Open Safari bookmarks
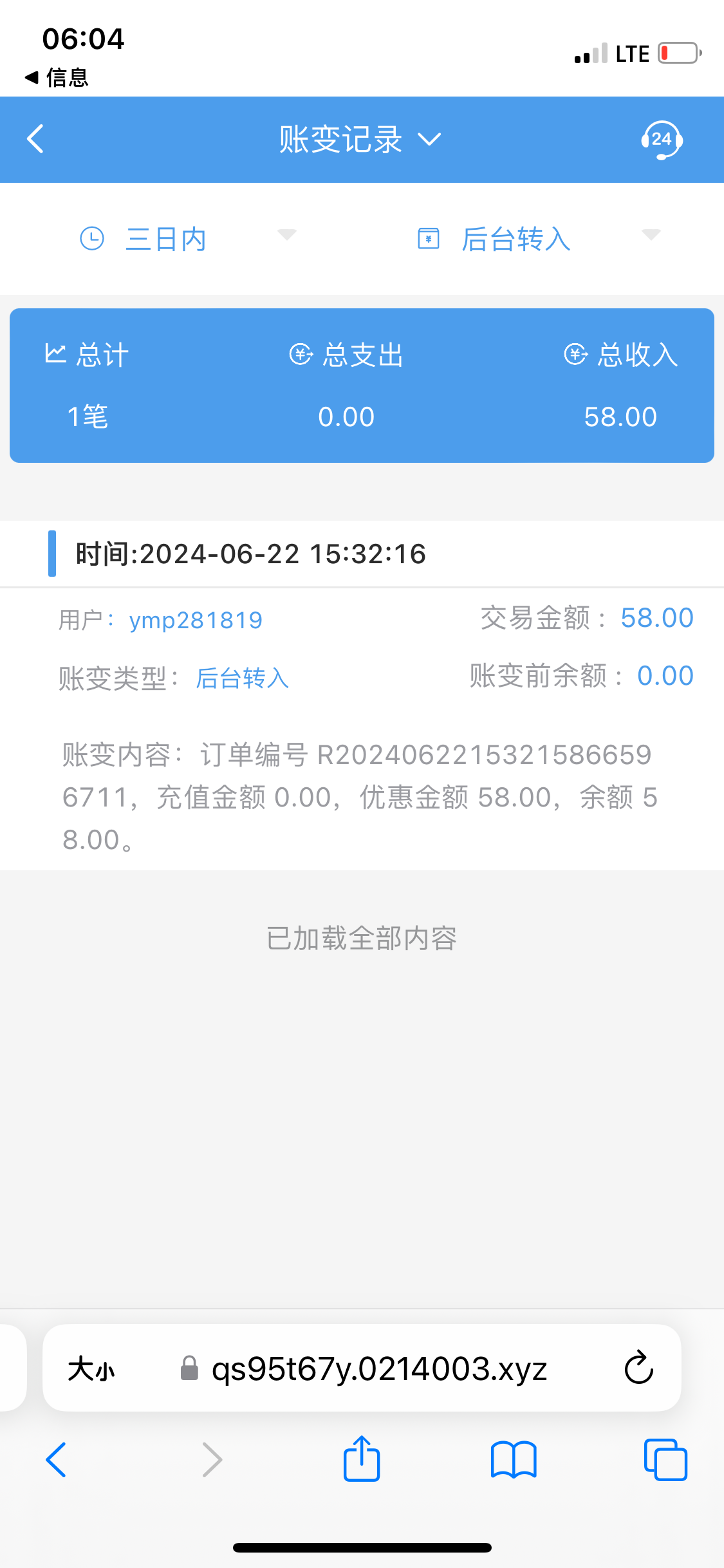This screenshot has width=724, height=1568. (x=513, y=1460)
